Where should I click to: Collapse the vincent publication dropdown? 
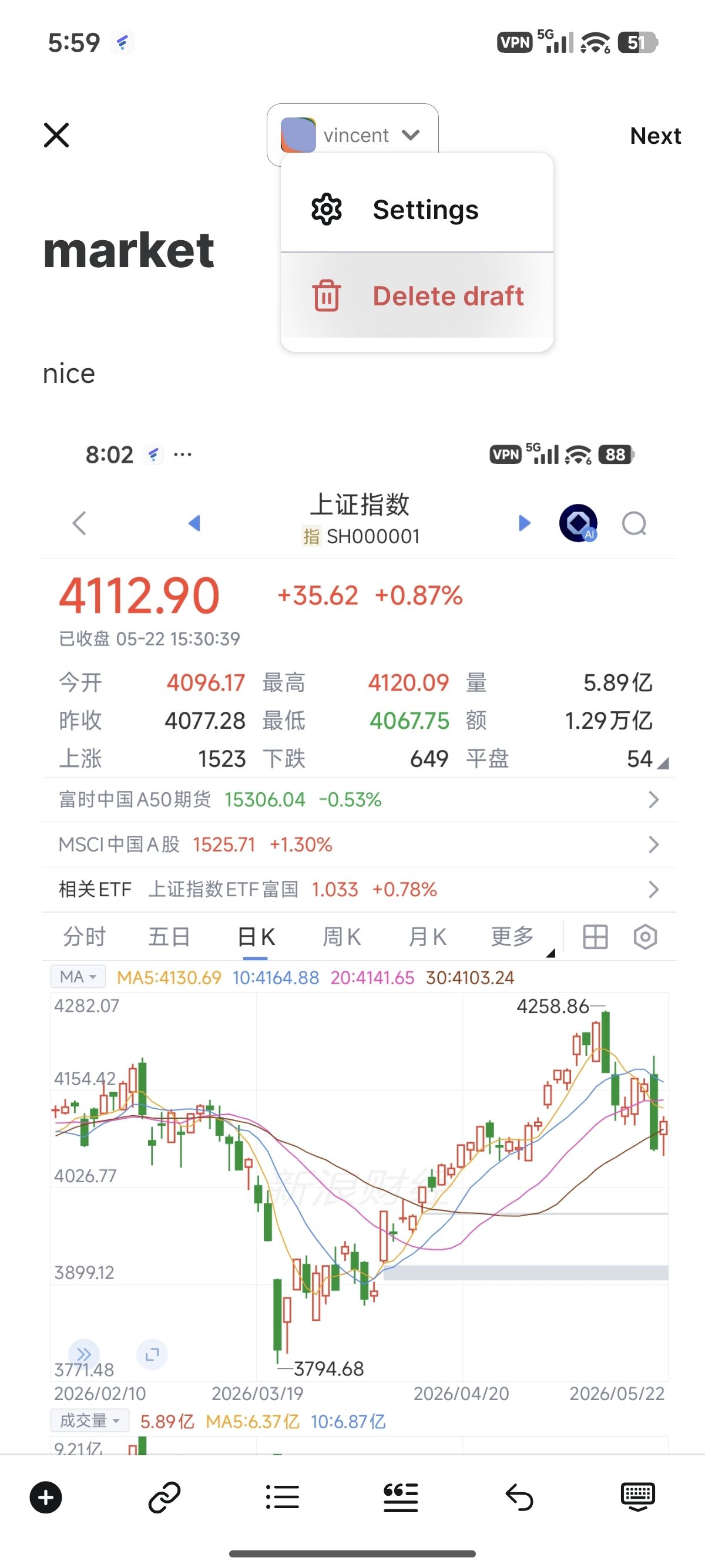(352, 134)
